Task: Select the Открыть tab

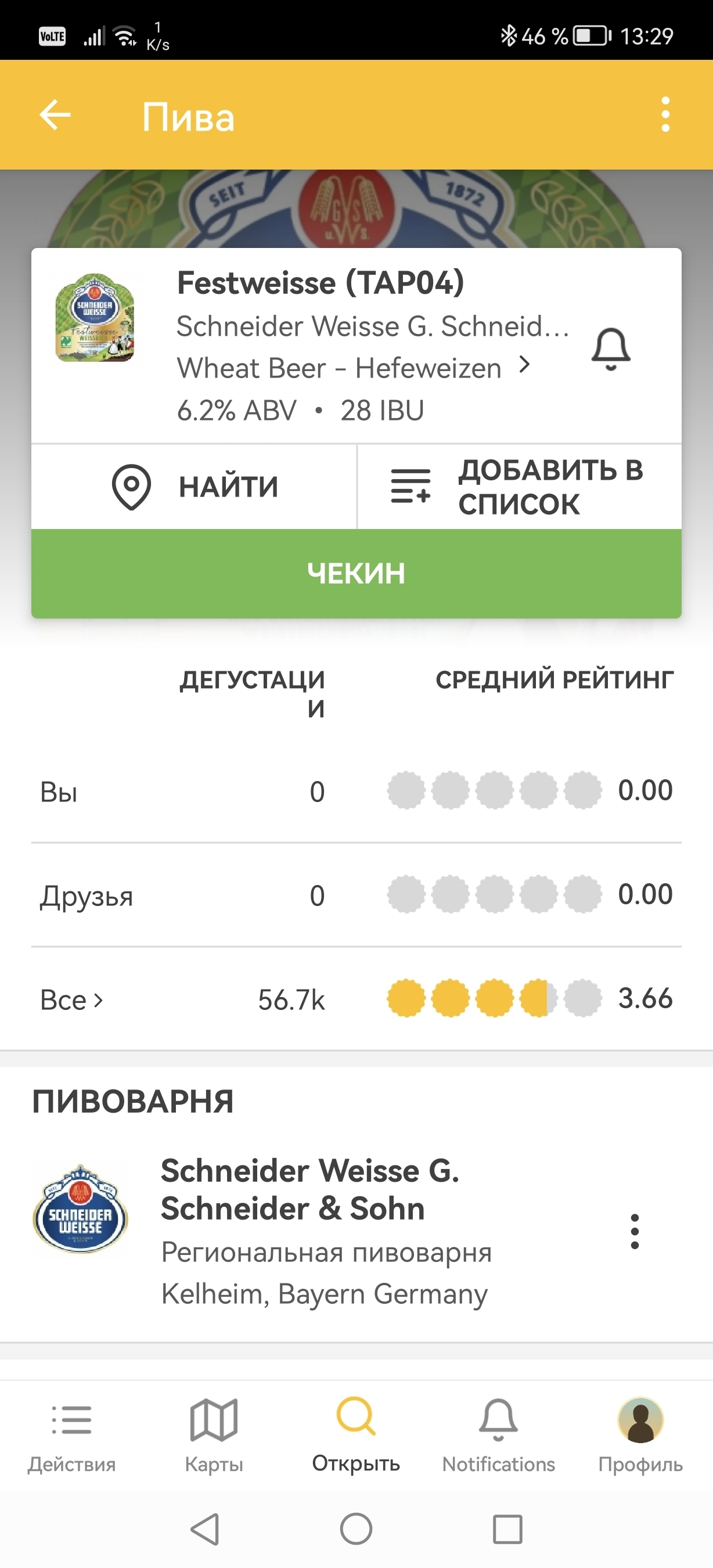Action: point(356,1436)
